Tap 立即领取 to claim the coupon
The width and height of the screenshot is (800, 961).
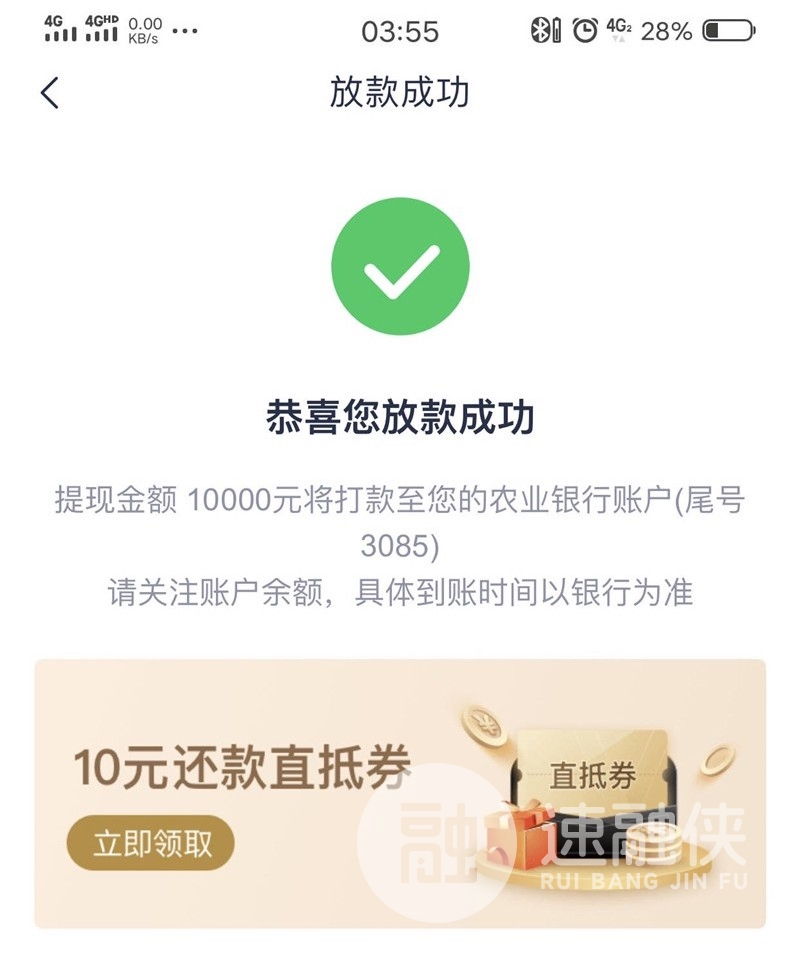pos(152,843)
